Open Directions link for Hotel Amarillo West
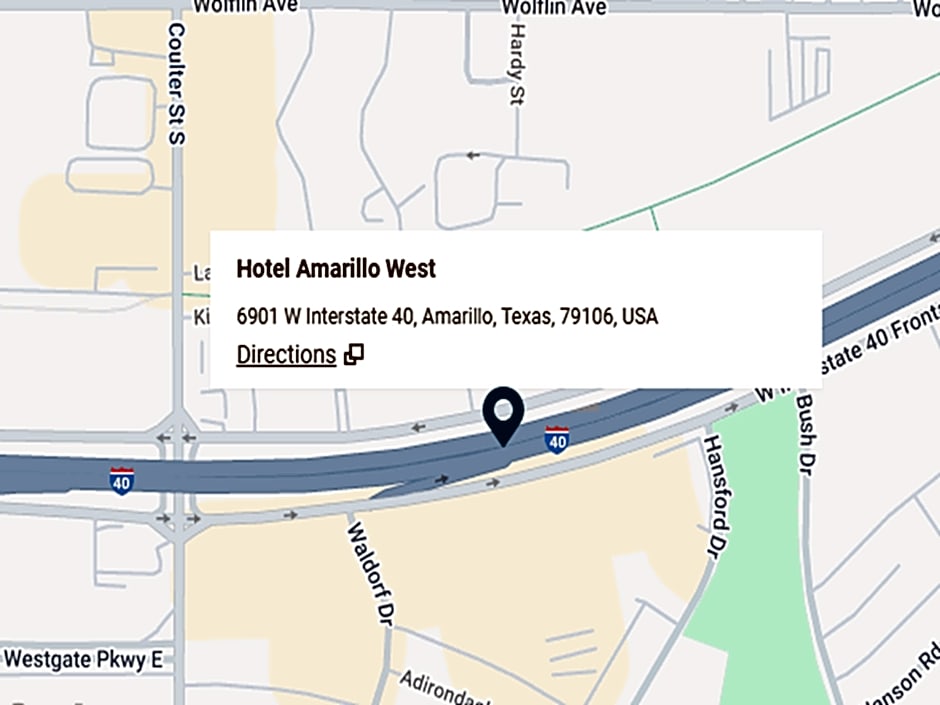The width and height of the screenshot is (940, 705). (287, 355)
